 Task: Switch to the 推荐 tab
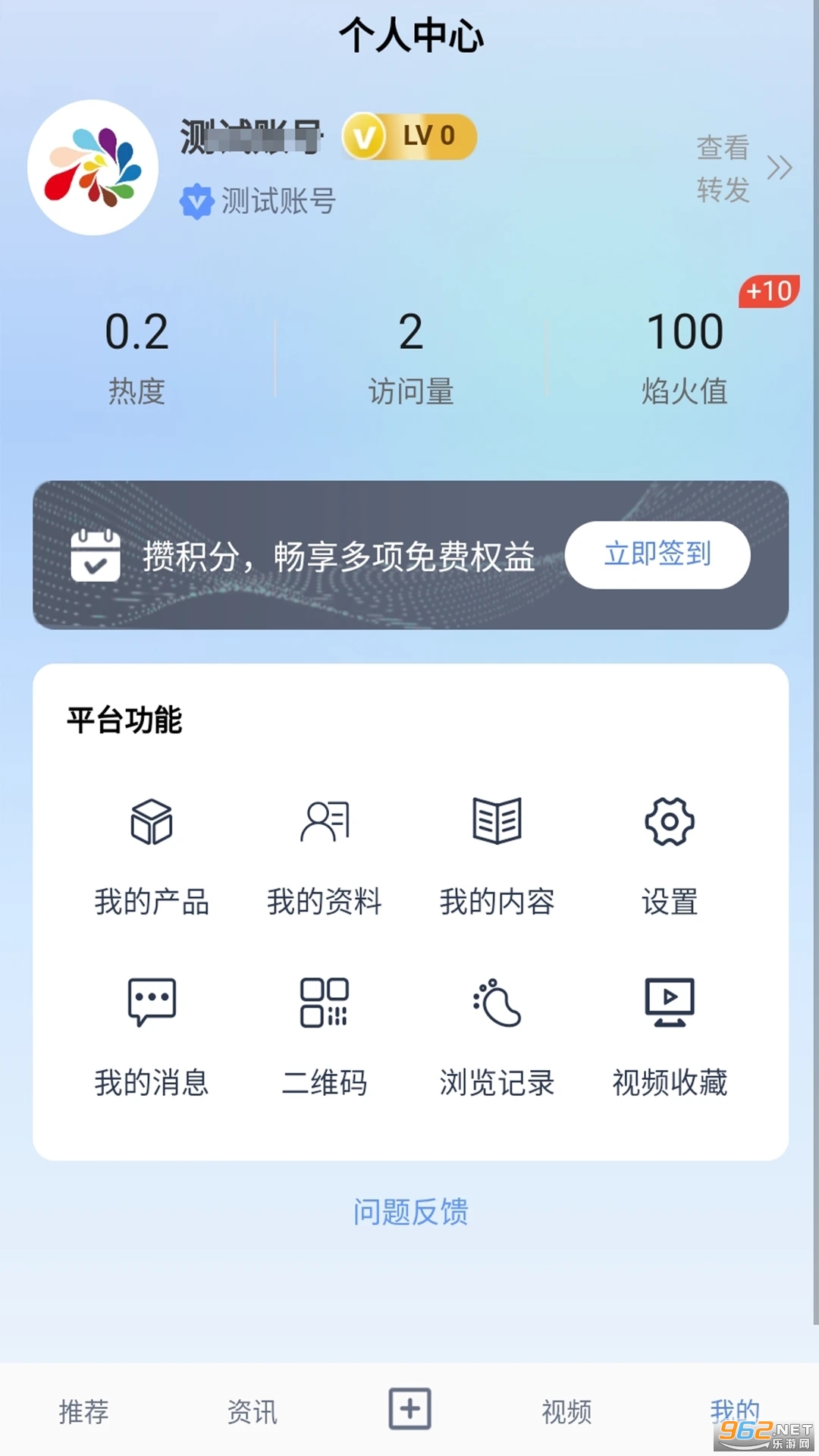83,1411
